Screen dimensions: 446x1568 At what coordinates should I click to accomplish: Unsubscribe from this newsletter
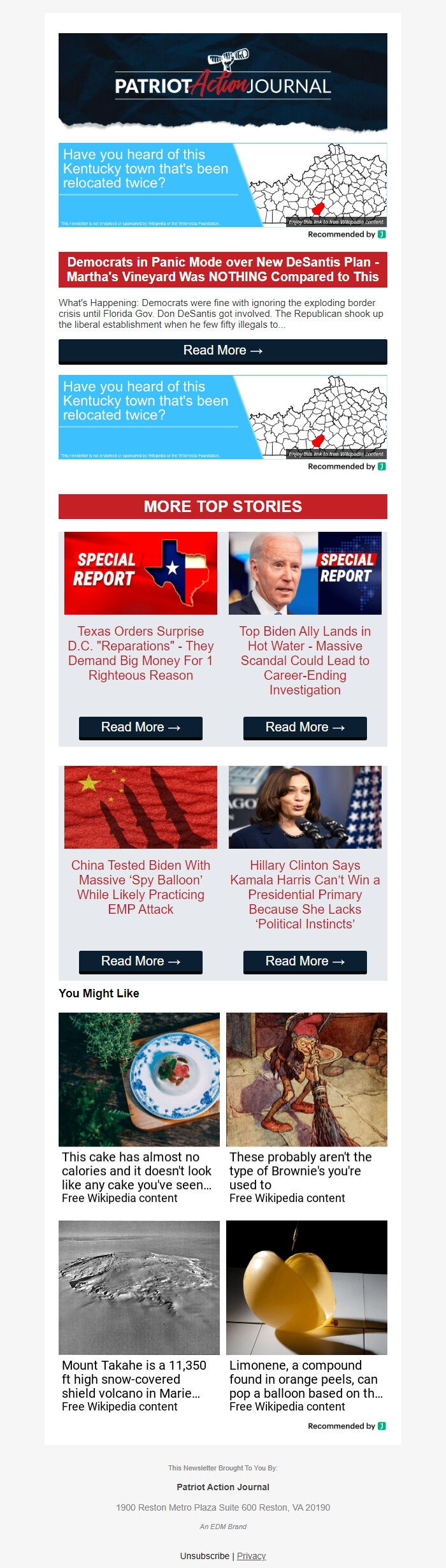[205, 1556]
